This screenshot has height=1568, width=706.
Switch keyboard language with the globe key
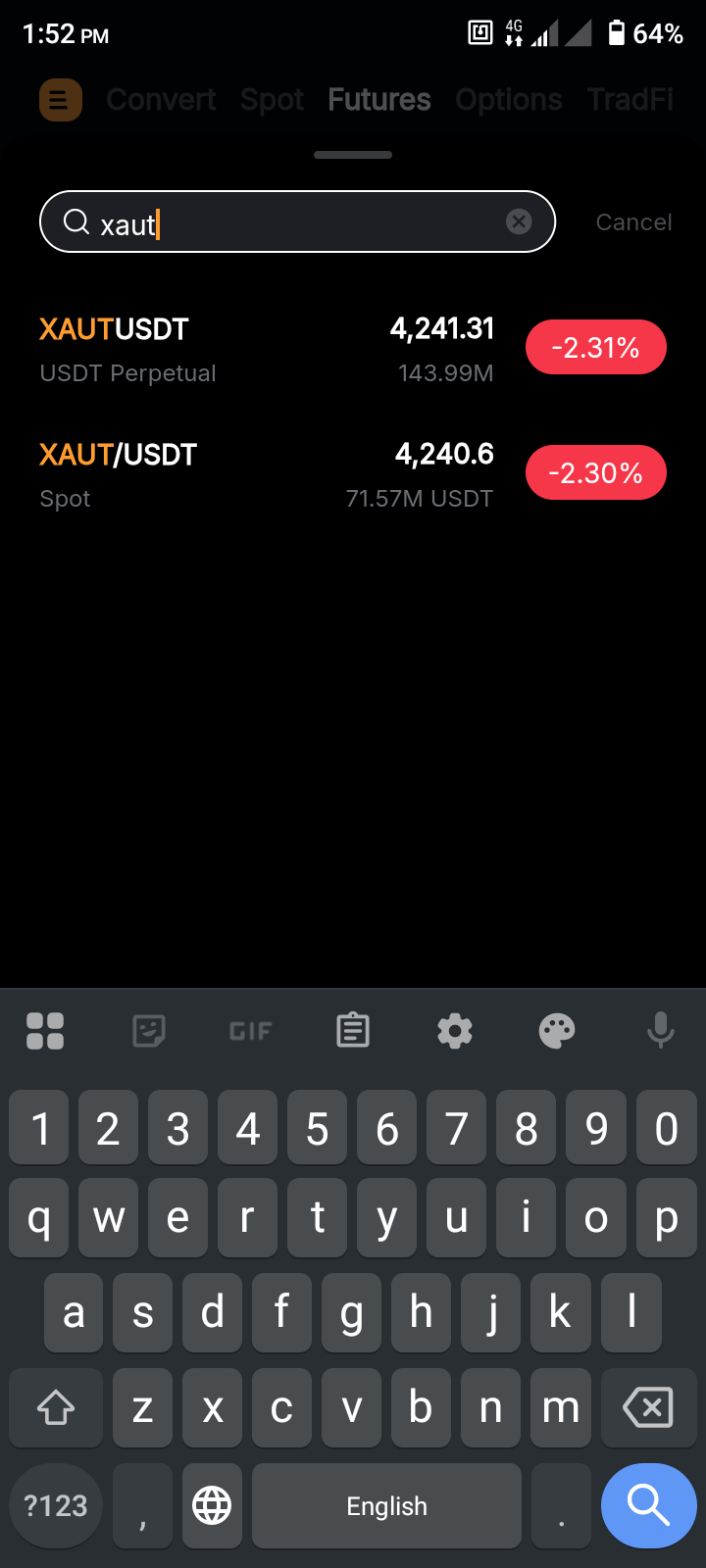click(212, 1505)
